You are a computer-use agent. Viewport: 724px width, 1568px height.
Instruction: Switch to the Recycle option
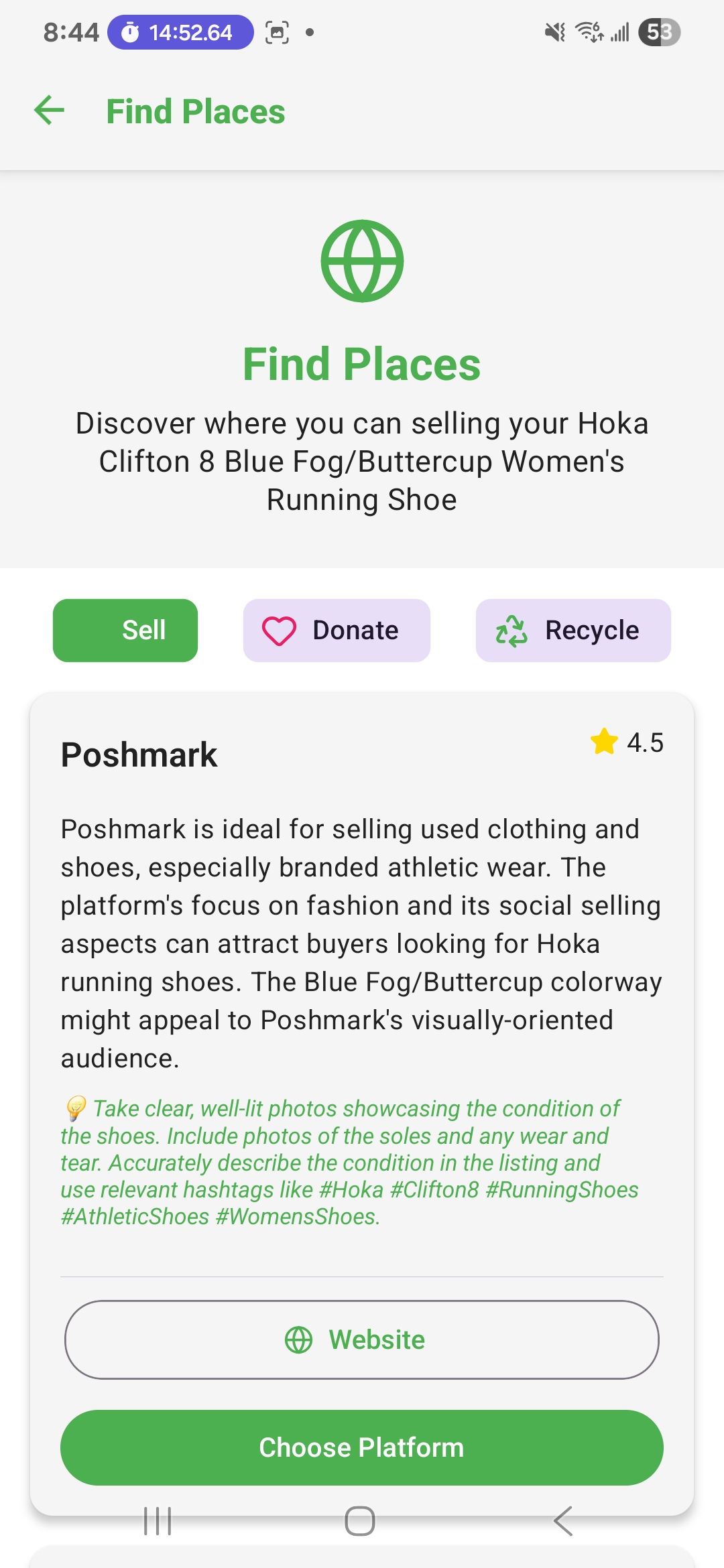tap(573, 631)
